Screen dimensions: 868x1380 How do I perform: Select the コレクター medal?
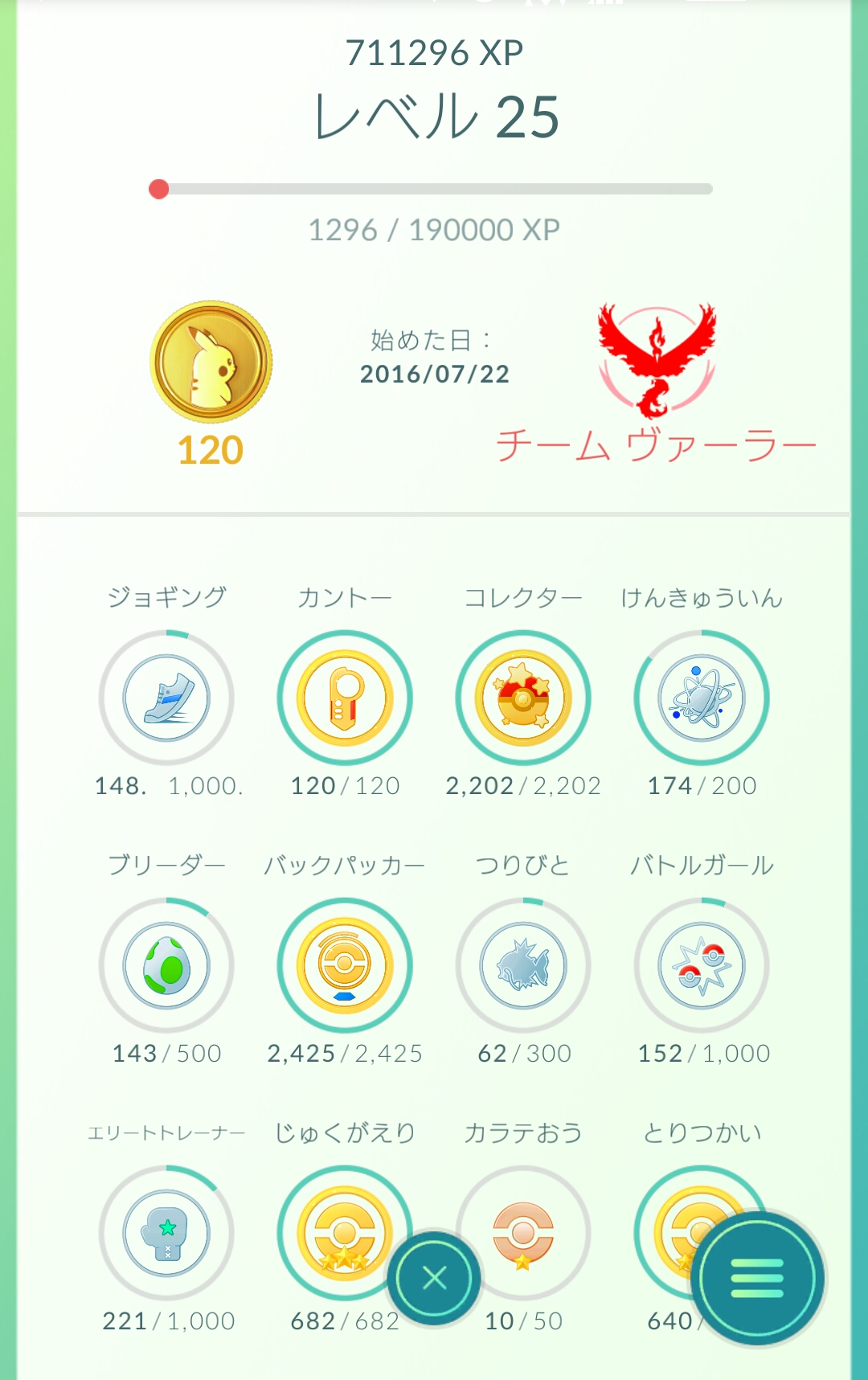coord(523,698)
